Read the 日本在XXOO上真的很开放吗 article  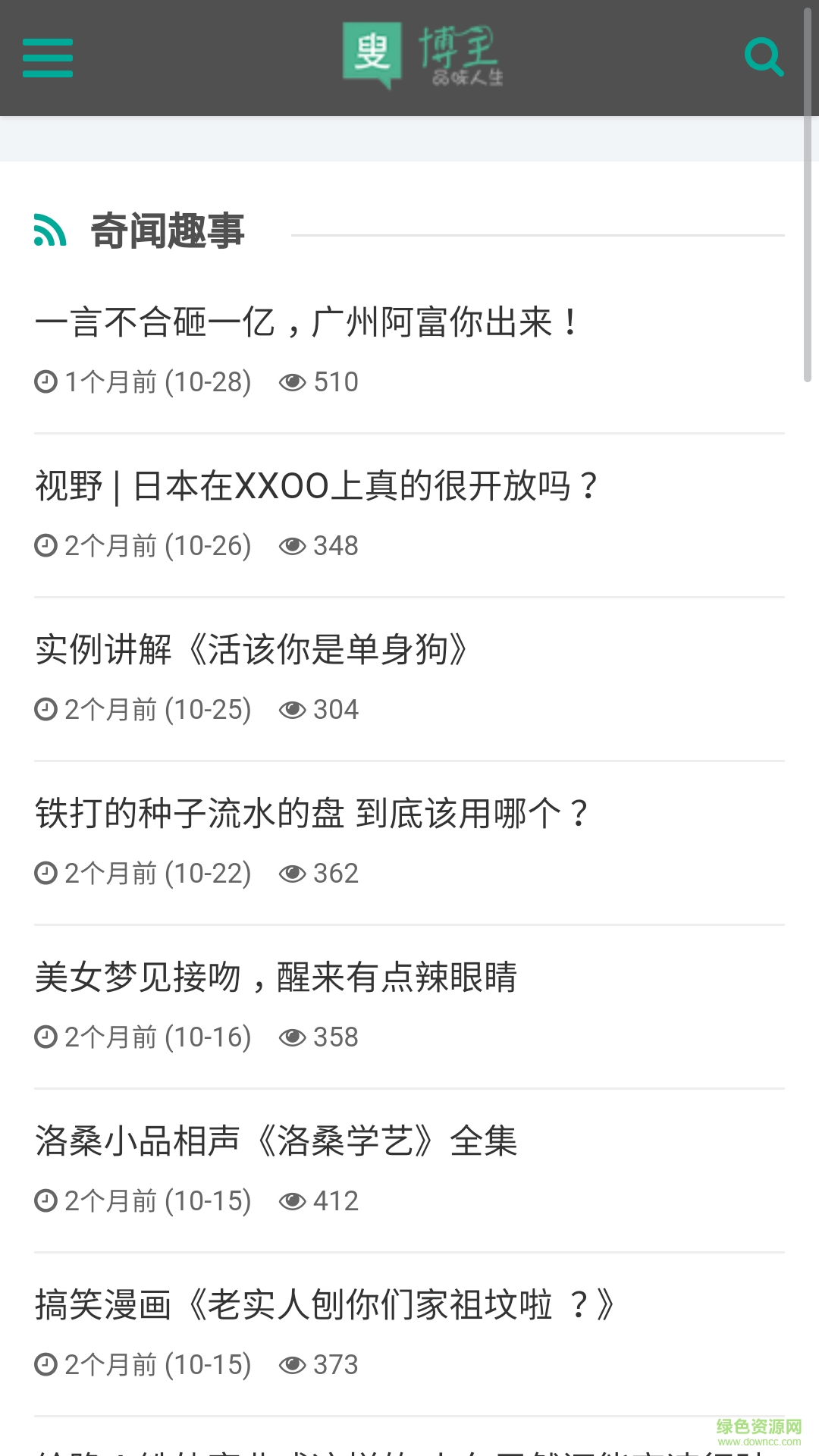coord(317,486)
